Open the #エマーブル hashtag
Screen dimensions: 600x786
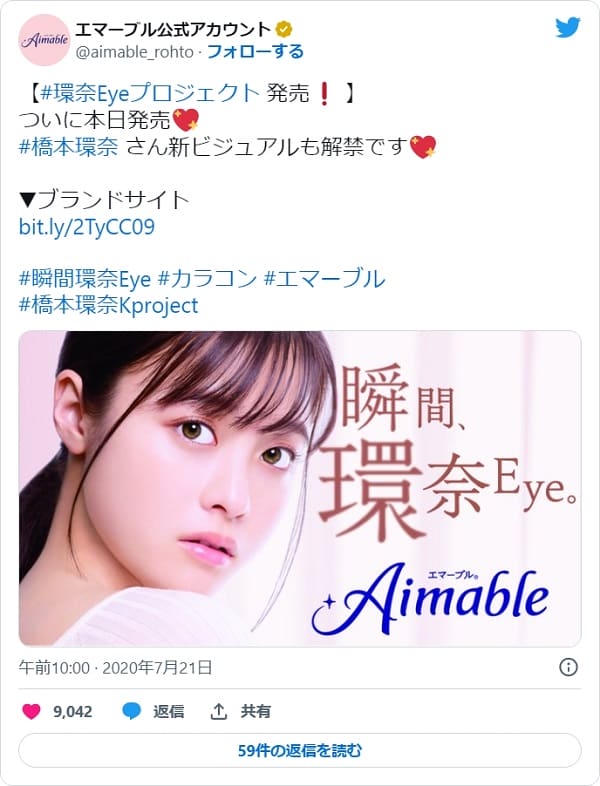coord(324,279)
